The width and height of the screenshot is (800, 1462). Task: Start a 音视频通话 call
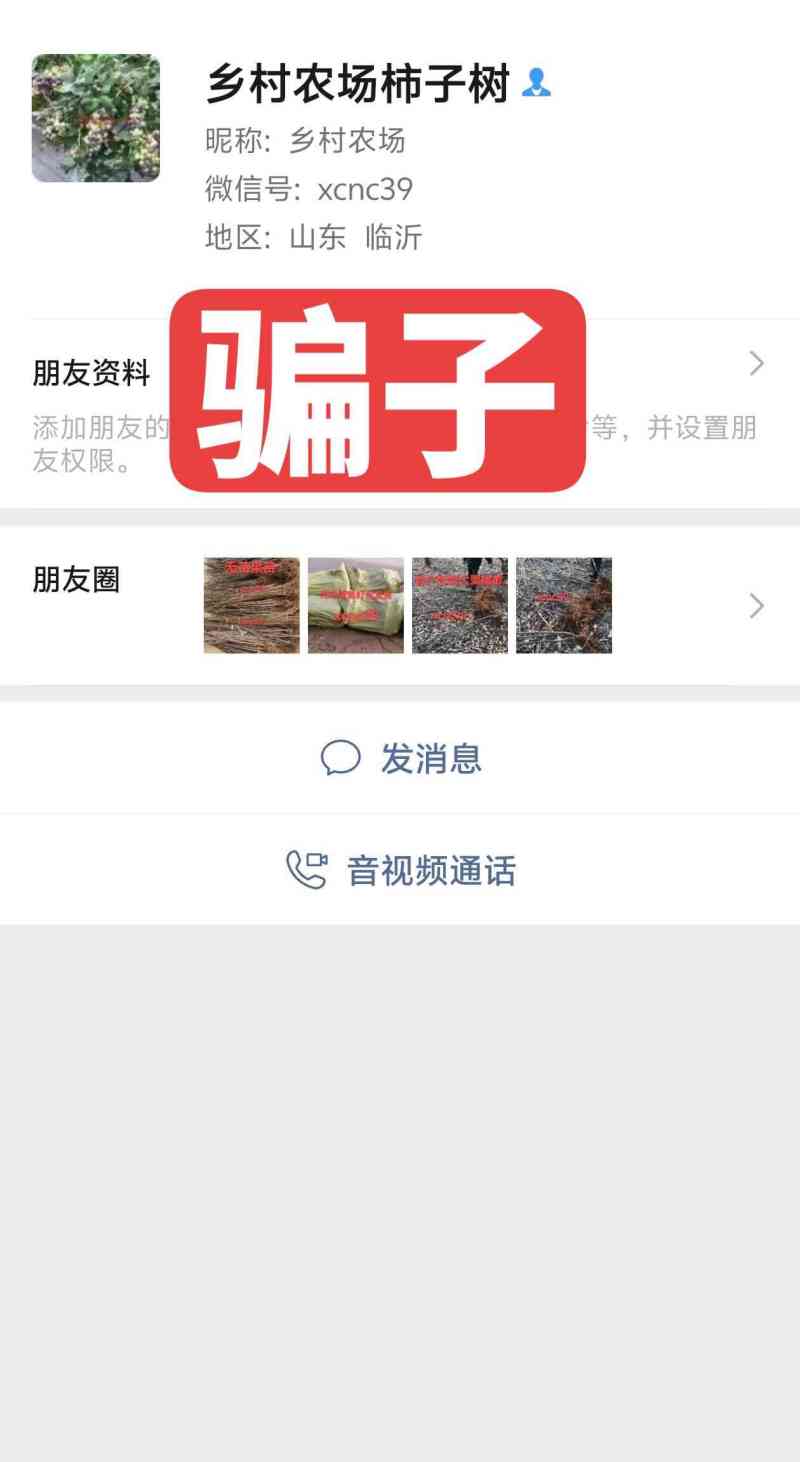click(401, 871)
